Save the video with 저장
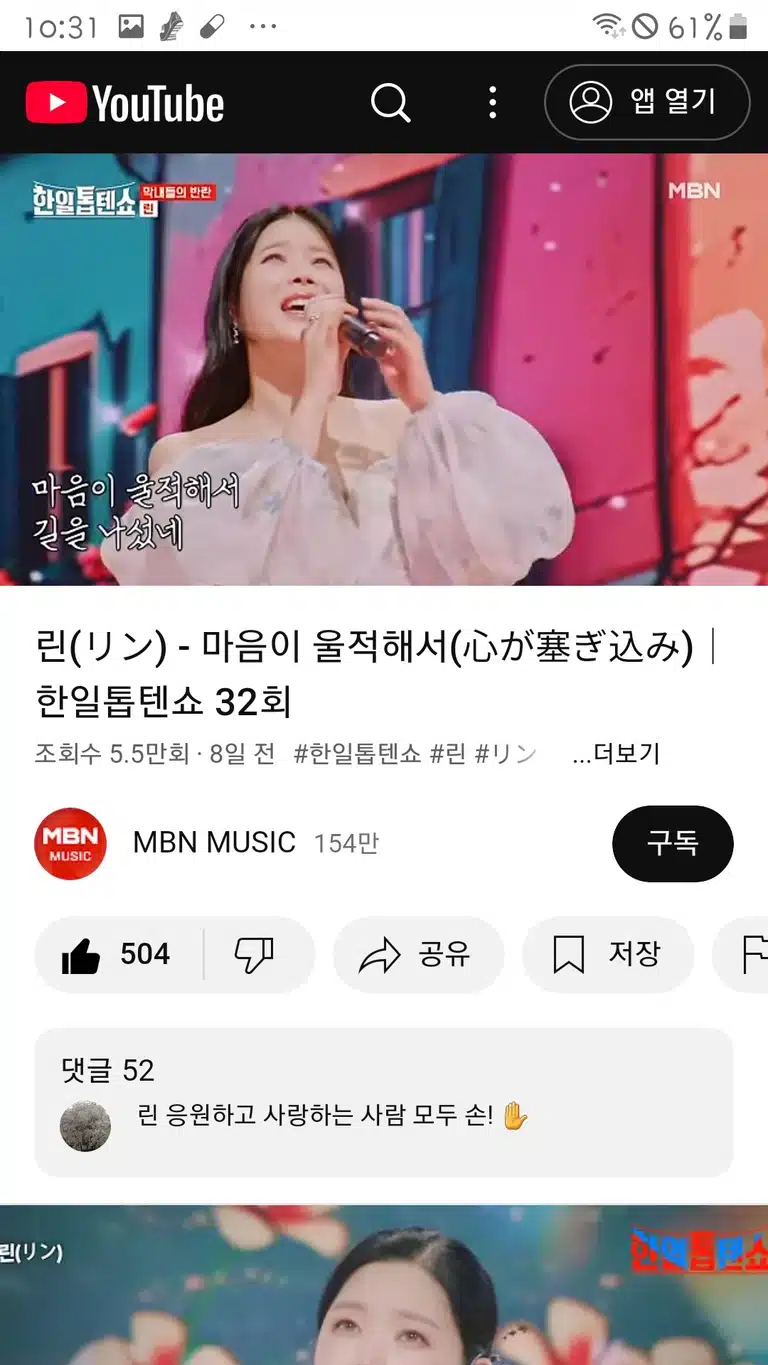The width and height of the screenshot is (768, 1365). (607, 955)
